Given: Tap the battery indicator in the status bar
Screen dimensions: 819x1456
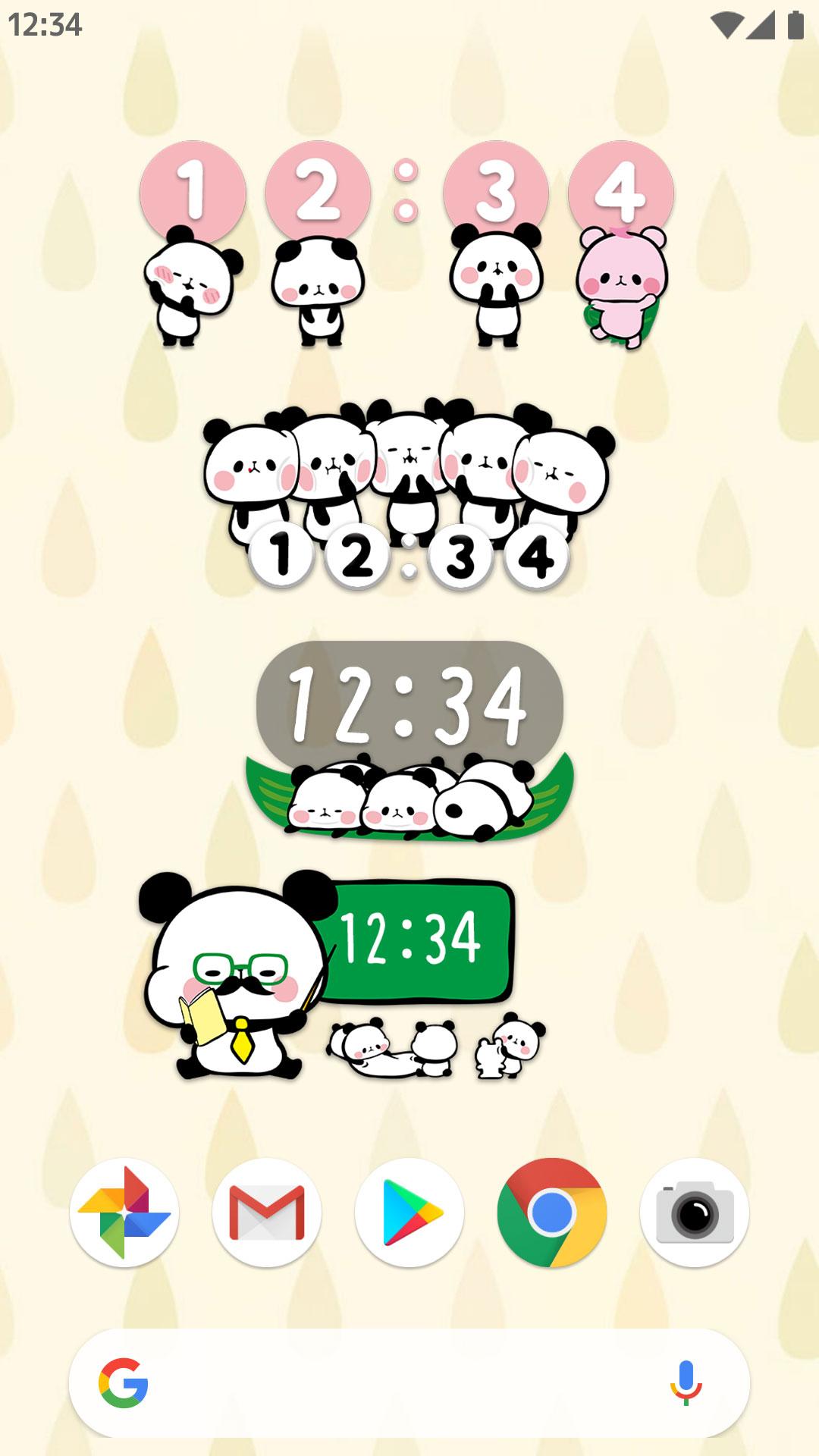Looking at the screenshot, I should pos(797,24).
